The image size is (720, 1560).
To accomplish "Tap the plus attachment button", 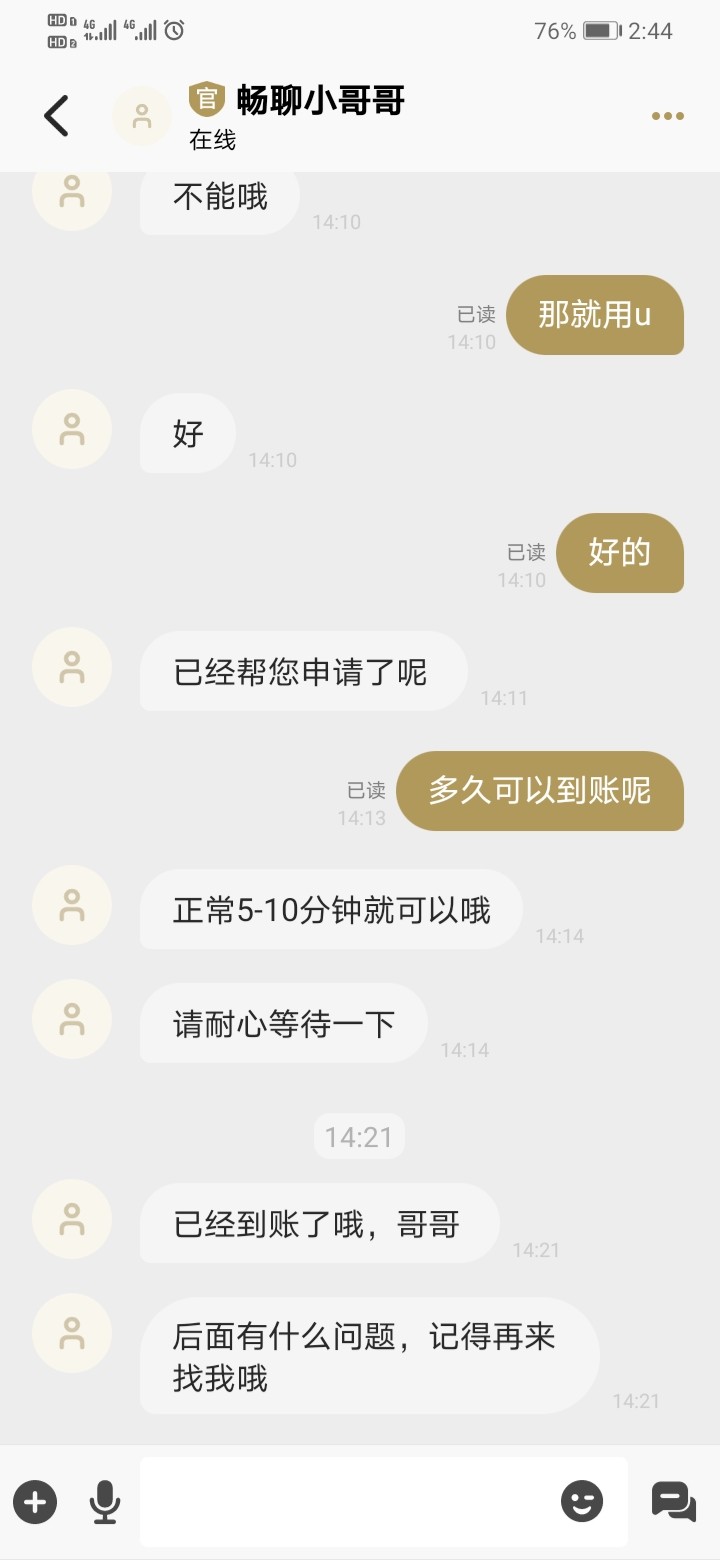I will coord(35,1501).
